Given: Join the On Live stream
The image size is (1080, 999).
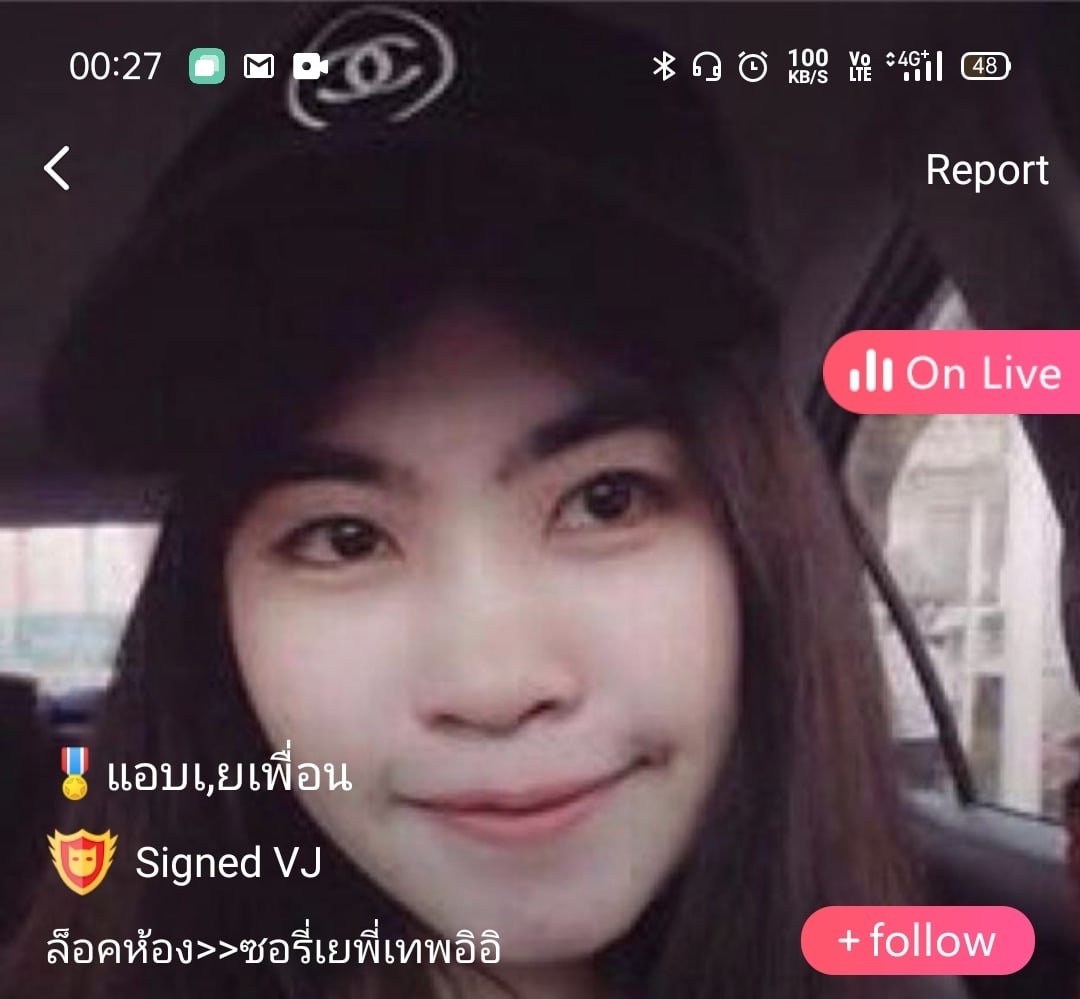Looking at the screenshot, I should [x=953, y=374].
